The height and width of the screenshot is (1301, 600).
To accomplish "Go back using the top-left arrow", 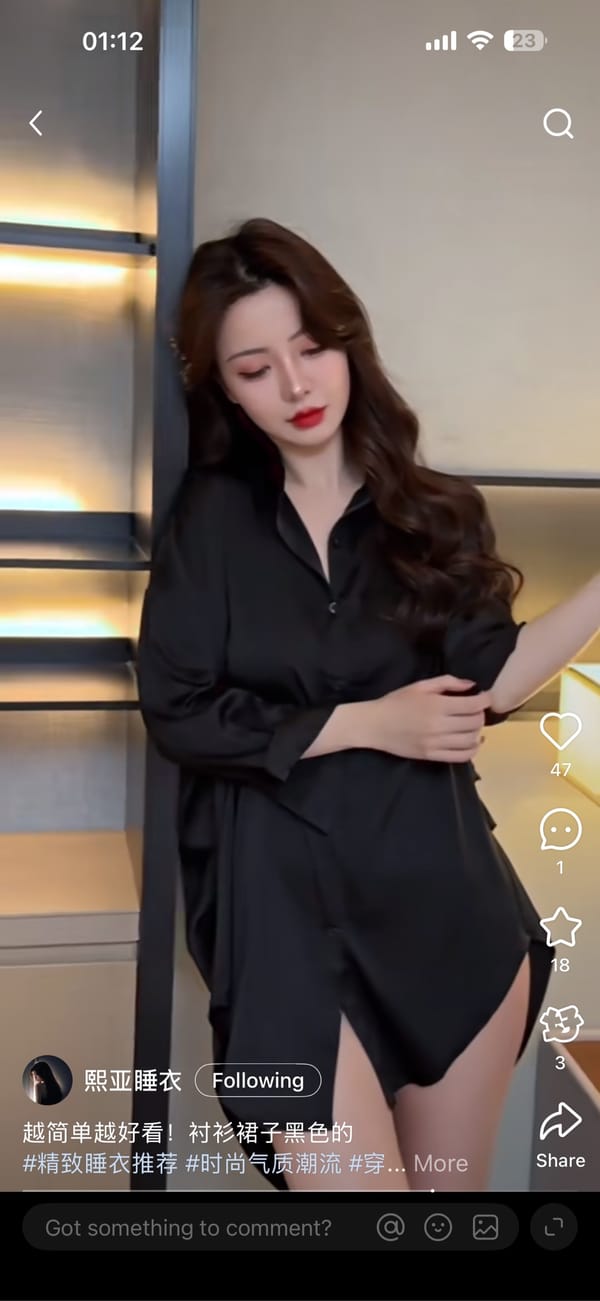I will point(36,123).
